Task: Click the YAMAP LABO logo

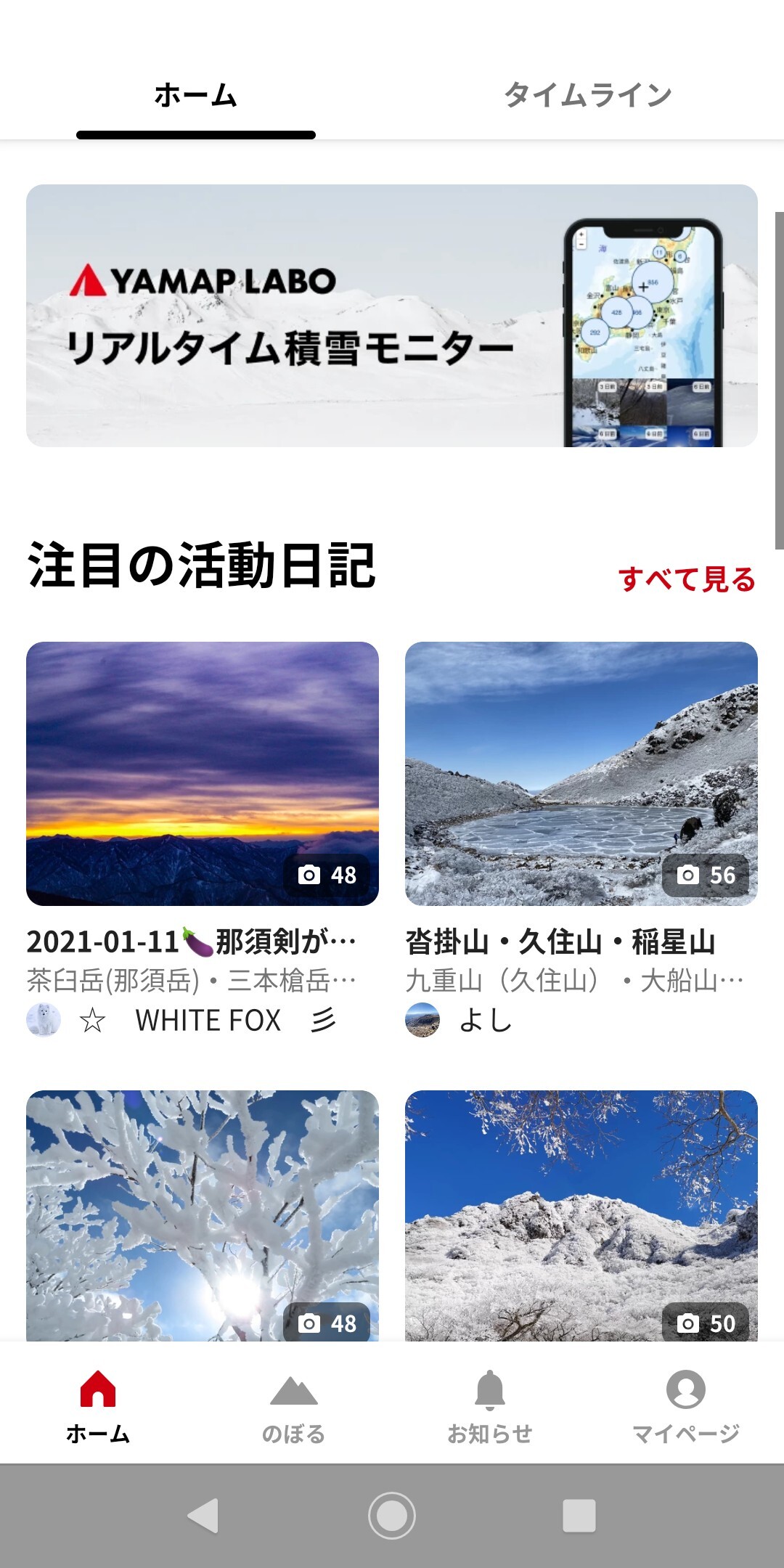Action: coord(203,279)
